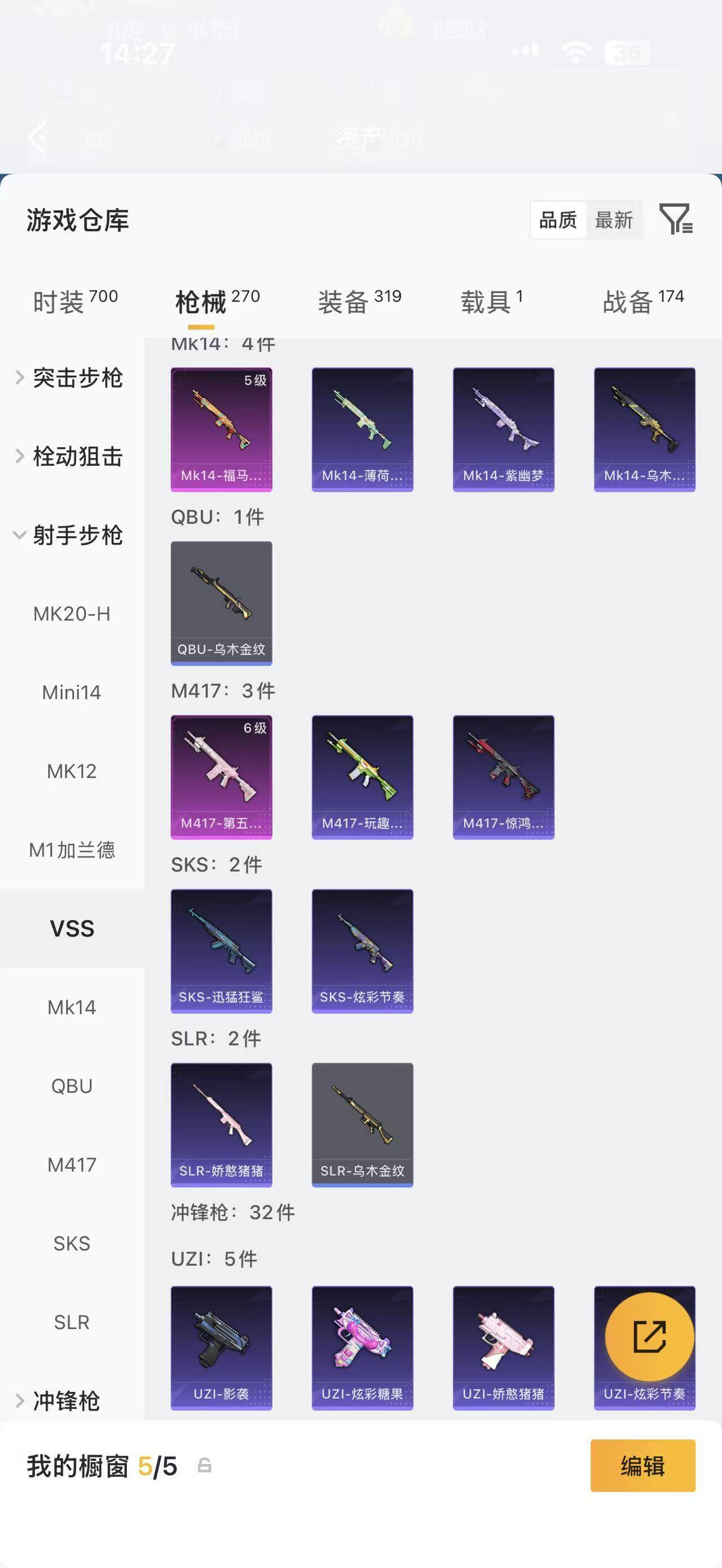Screen dimensions: 722x1568
Task: View the UZI-炫彩糖果 skin
Action: (x=362, y=1348)
